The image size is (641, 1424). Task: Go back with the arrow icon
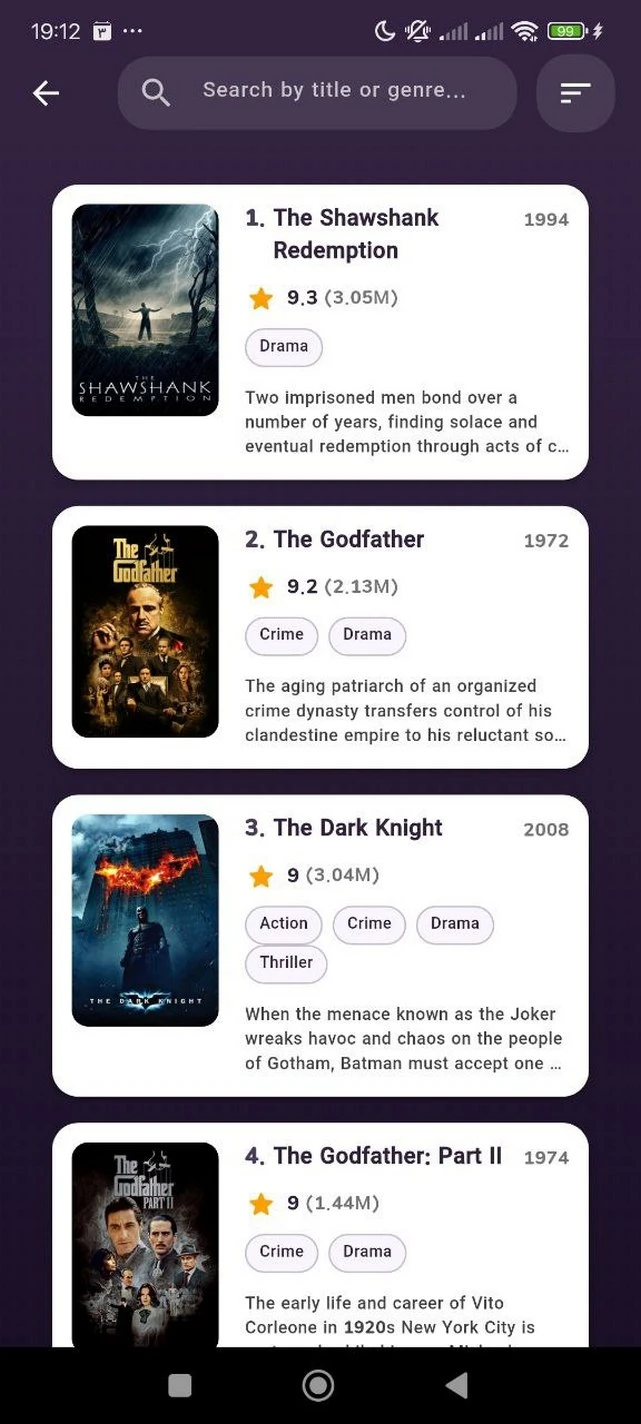[x=46, y=93]
